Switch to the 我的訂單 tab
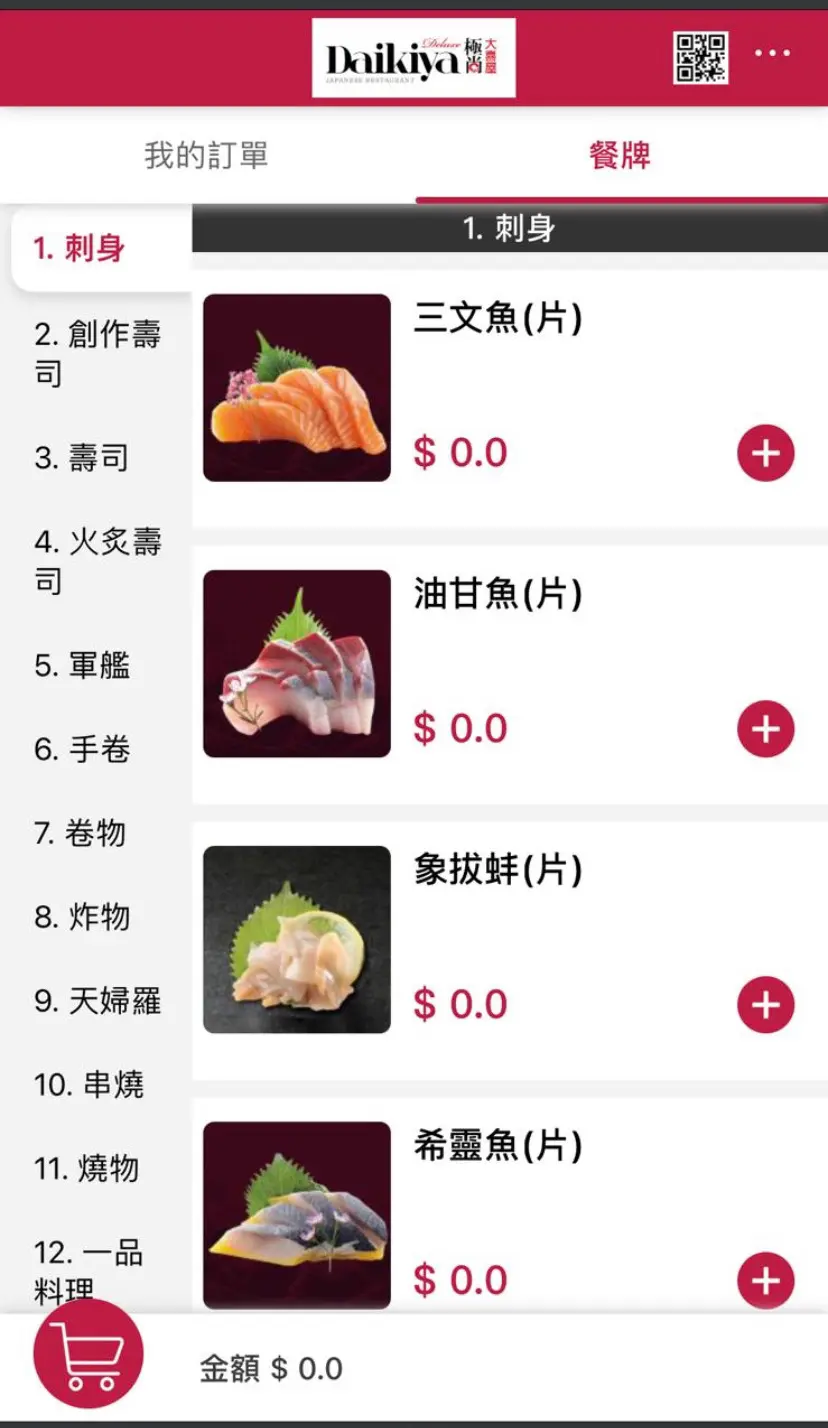Screen dimensions: 828x1428 (x=206, y=156)
